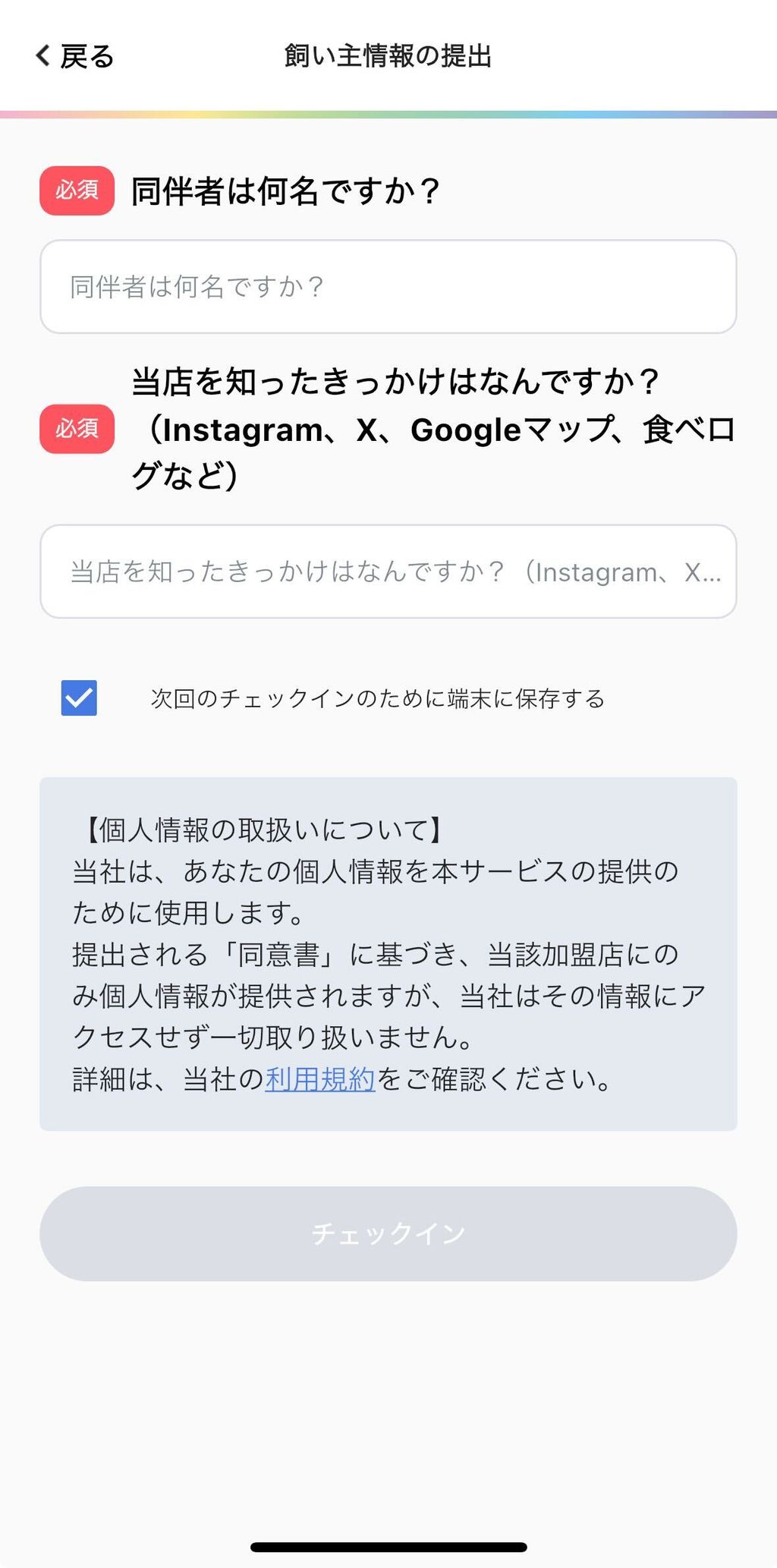
Task: Open the 利用規約 link
Action: point(319,1078)
